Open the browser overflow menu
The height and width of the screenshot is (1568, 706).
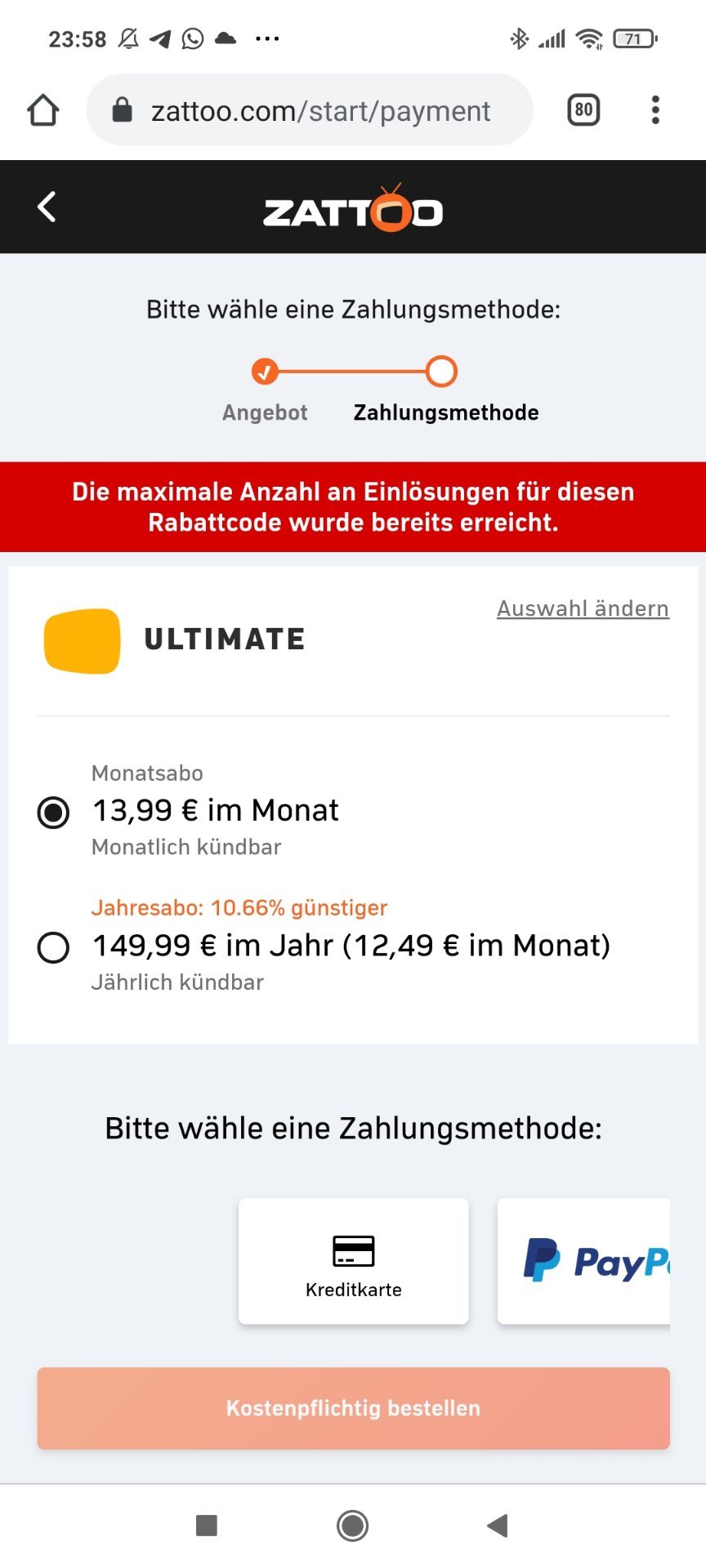[x=655, y=110]
